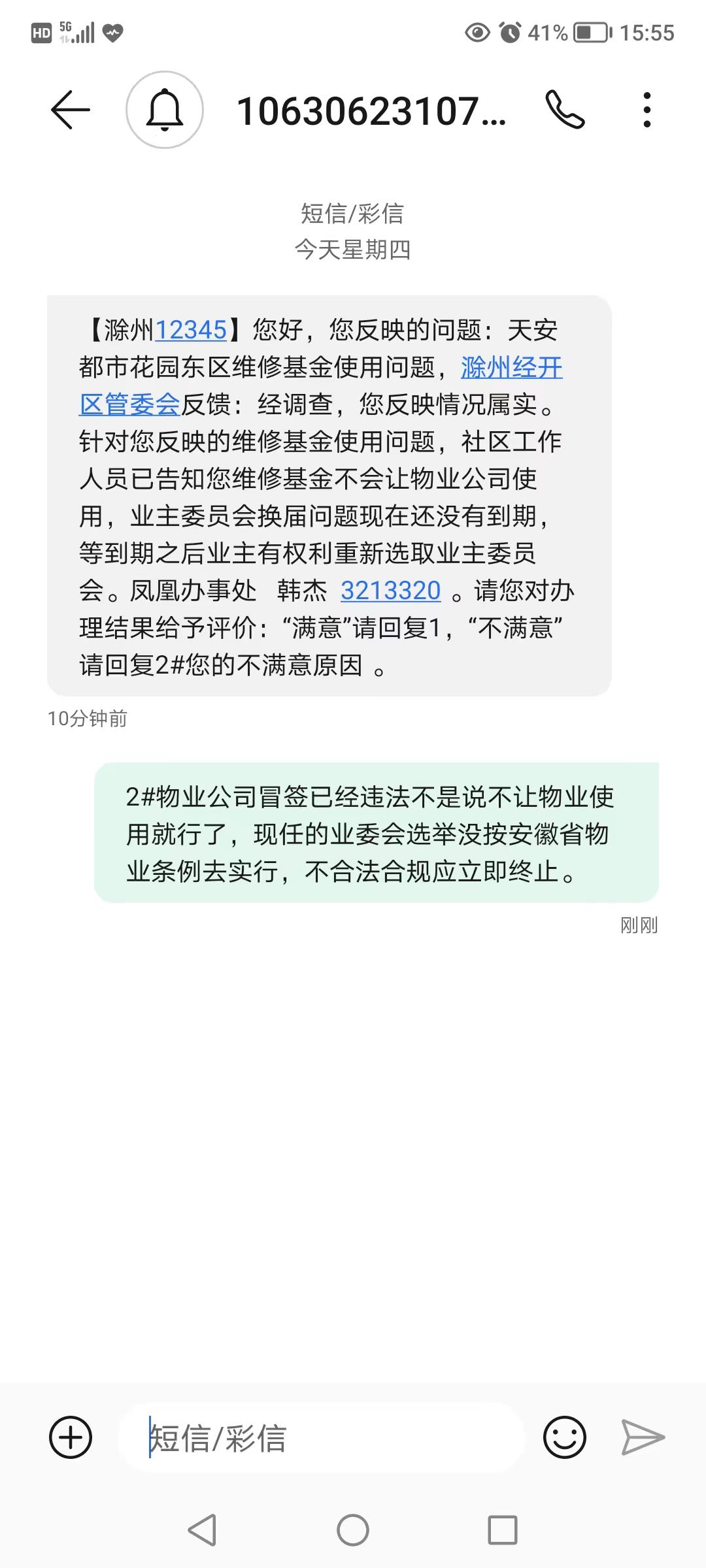
Task: Send the message with arrow icon
Action: tap(643, 1437)
